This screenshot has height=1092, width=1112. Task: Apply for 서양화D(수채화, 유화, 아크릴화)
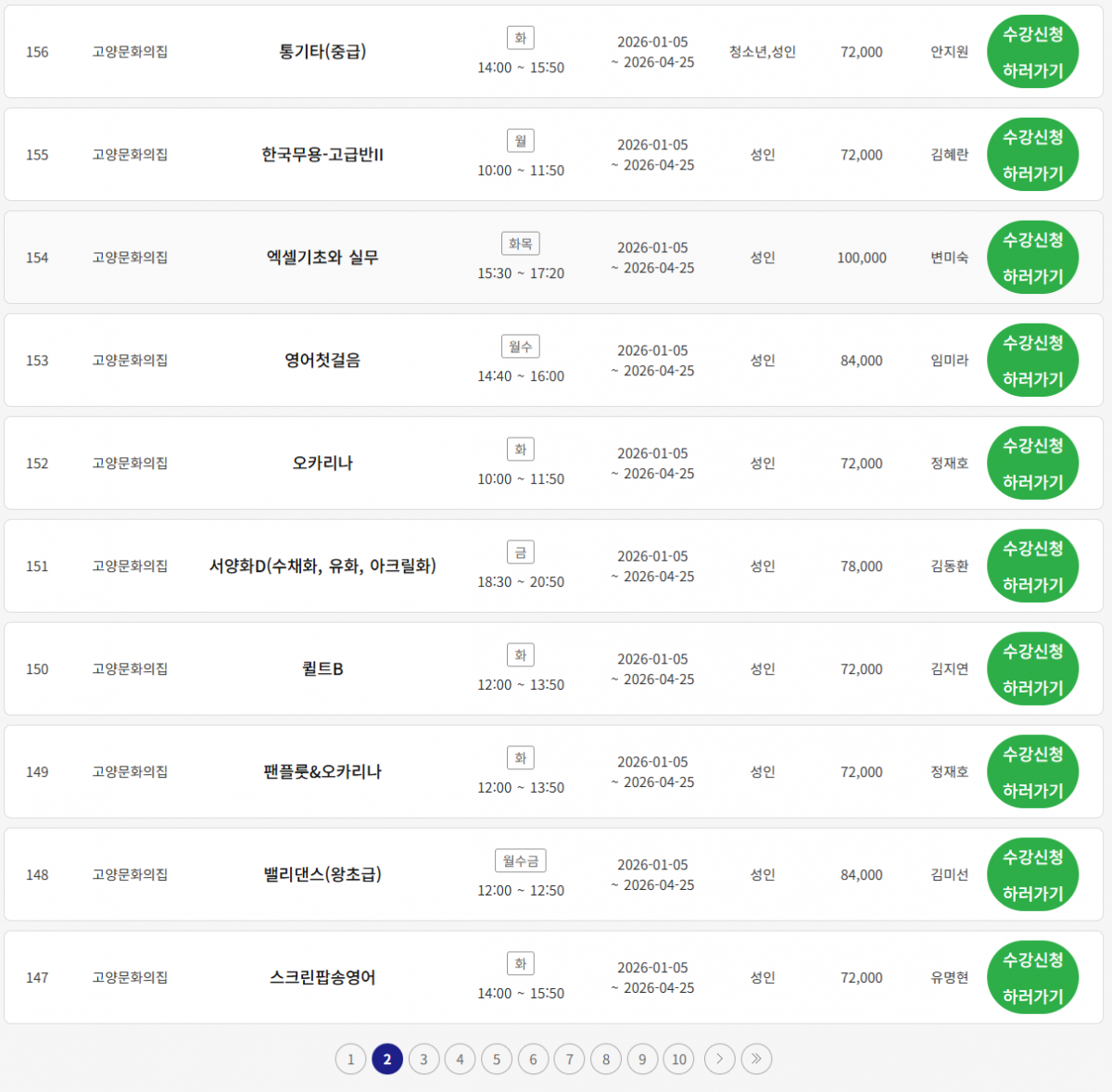coord(1032,566)
